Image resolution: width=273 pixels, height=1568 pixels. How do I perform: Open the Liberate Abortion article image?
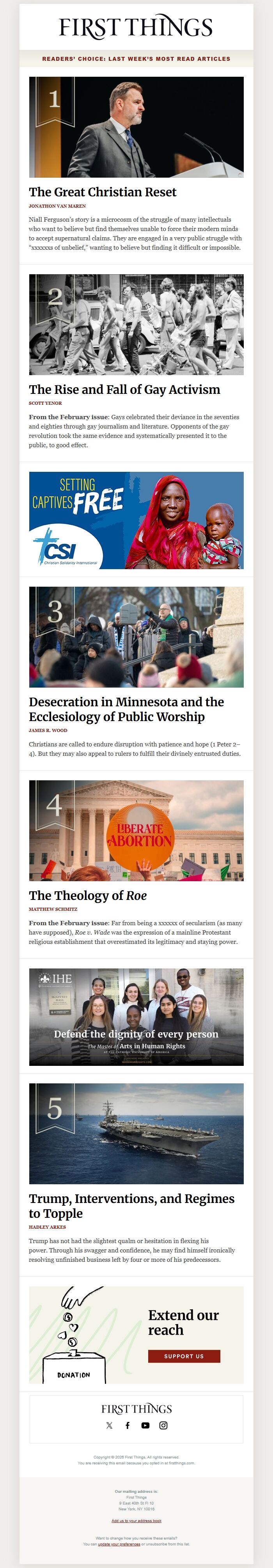(x=136, y=830)
